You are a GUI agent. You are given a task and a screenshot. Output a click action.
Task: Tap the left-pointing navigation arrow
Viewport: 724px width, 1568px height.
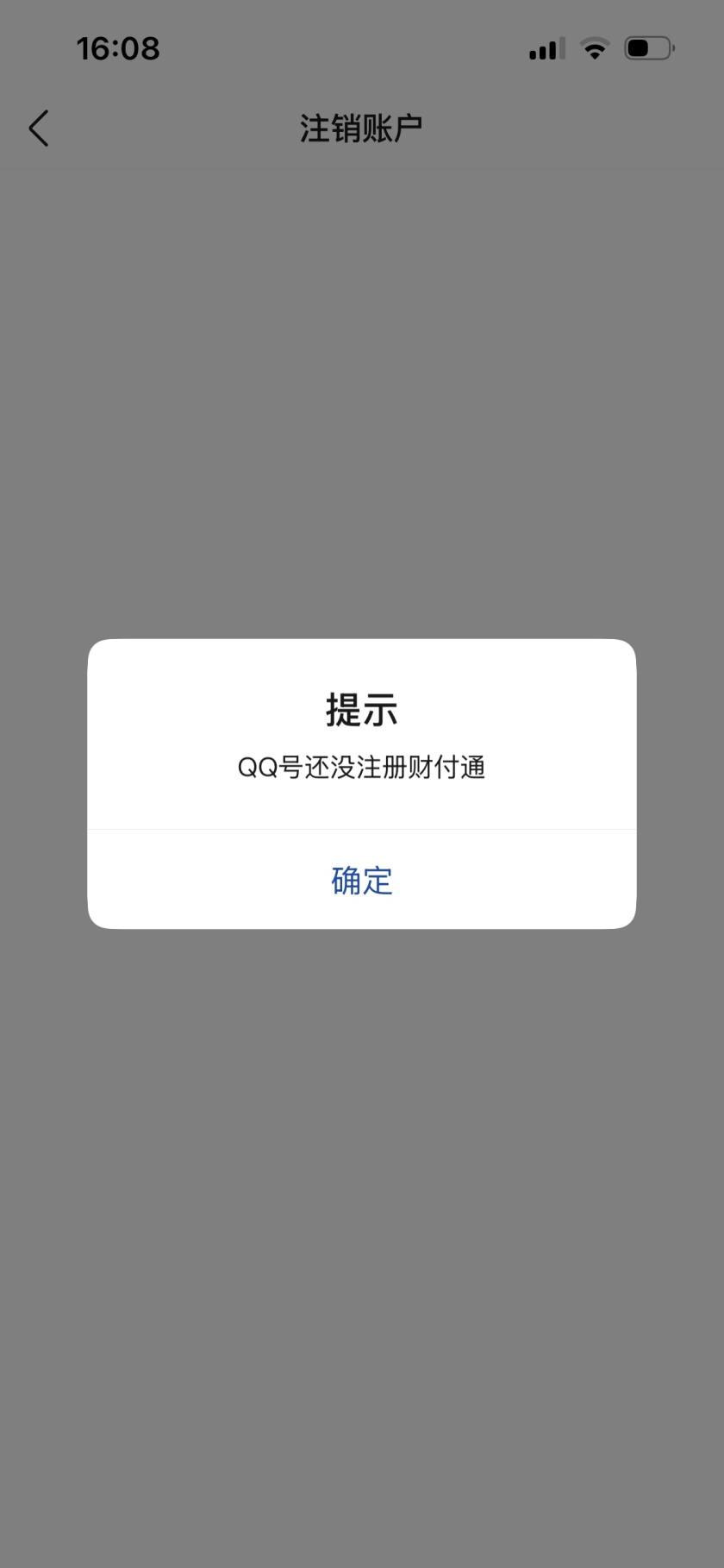point(38,127)
